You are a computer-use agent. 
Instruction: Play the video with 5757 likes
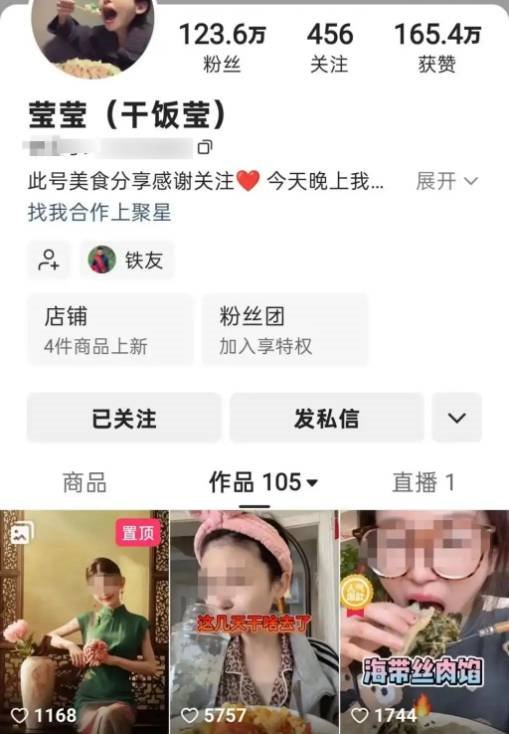click(x=254, y=622)
